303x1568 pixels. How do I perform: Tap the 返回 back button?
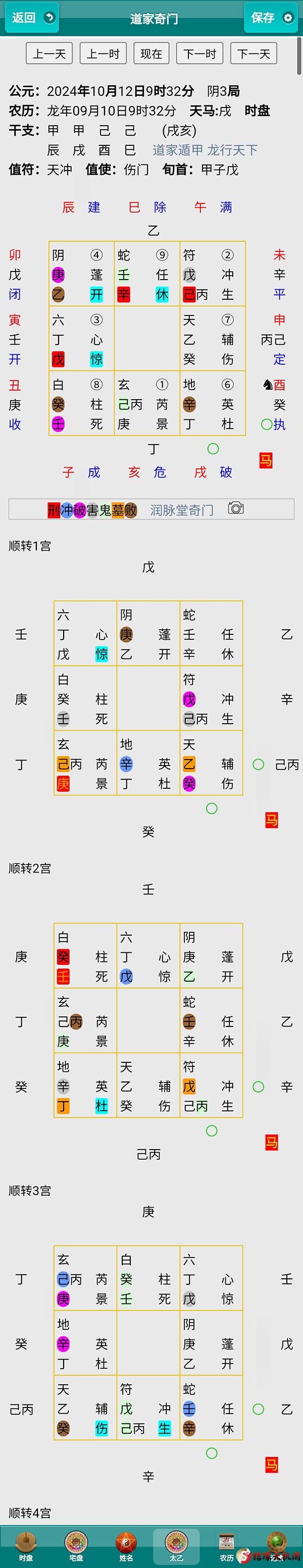click(x=32, y=18)
